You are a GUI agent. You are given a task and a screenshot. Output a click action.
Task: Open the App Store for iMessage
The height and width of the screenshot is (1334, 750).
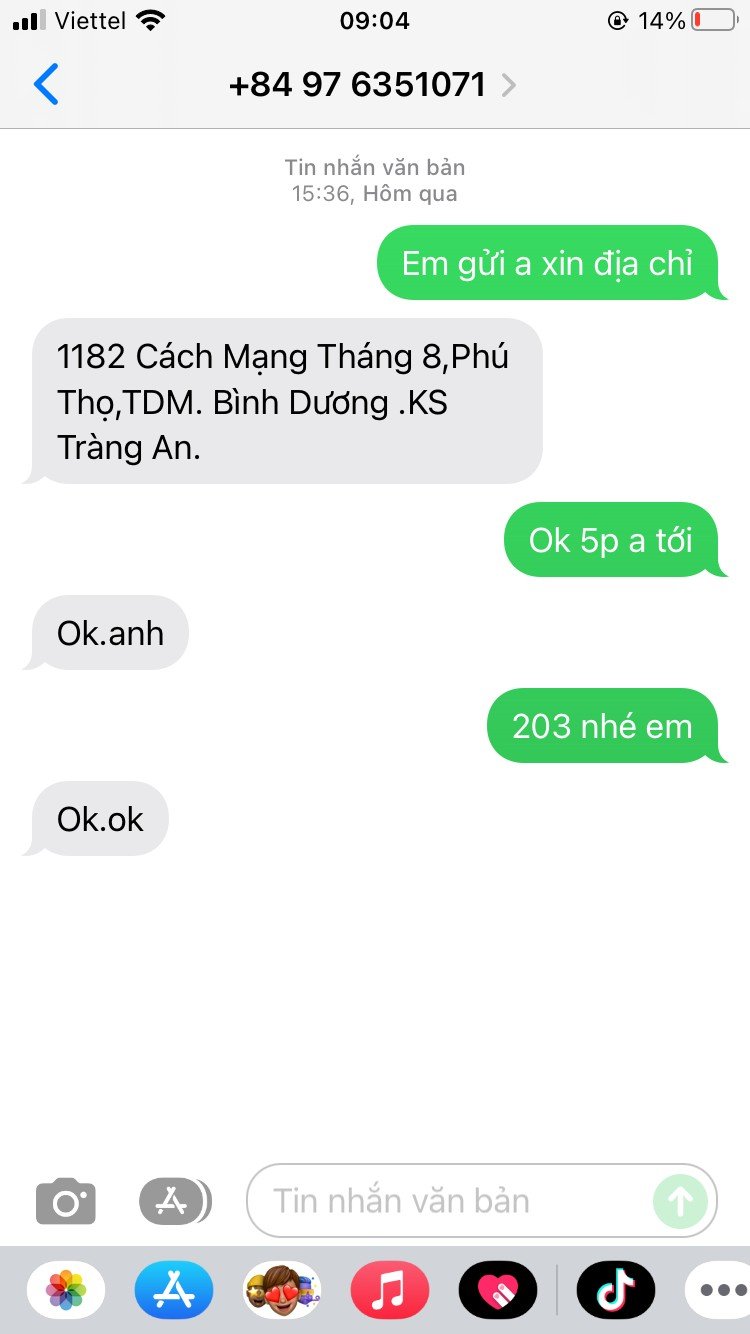[x=174, y=1290]
